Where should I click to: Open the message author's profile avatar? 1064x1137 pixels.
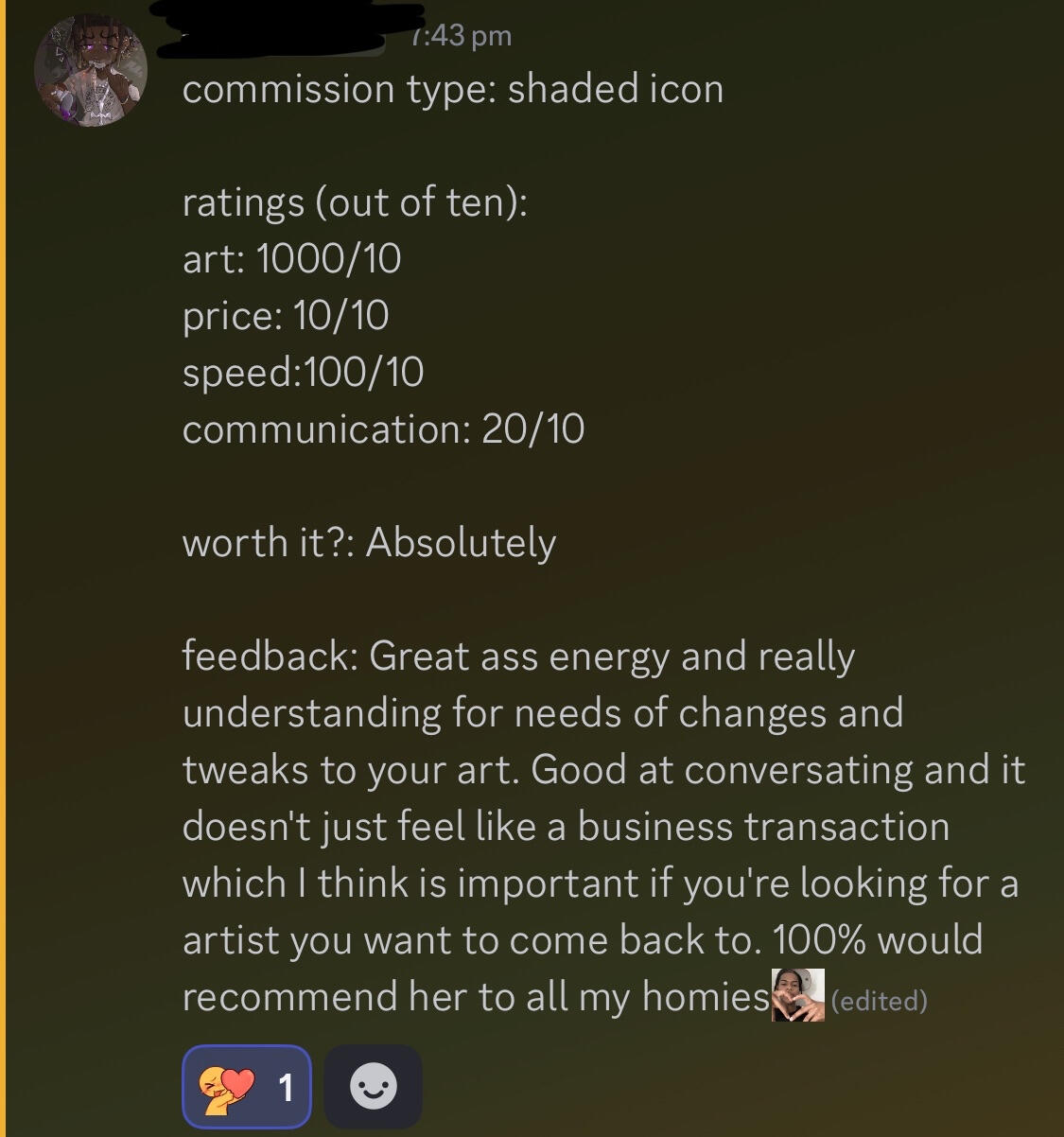pos(91,70)
